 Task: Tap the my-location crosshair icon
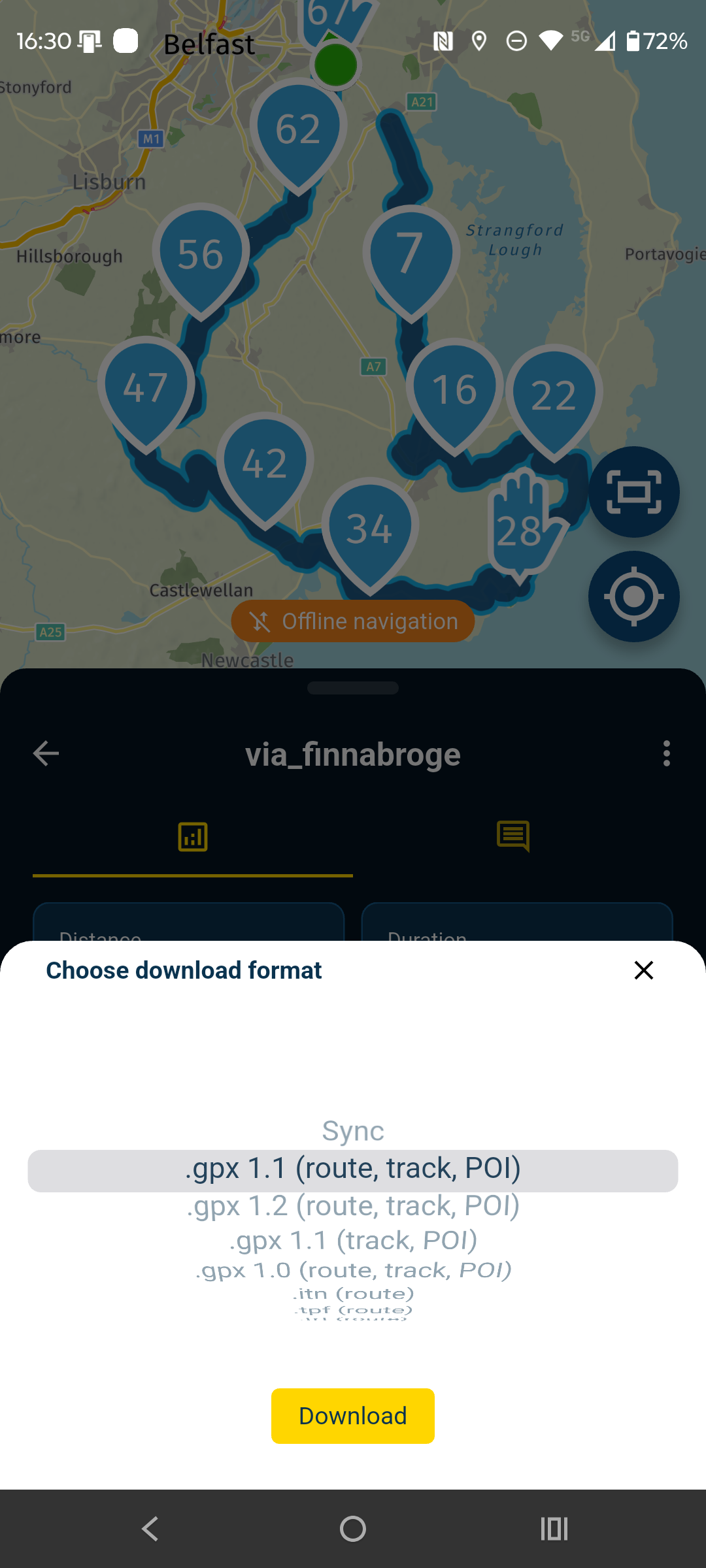pos(633,596)
